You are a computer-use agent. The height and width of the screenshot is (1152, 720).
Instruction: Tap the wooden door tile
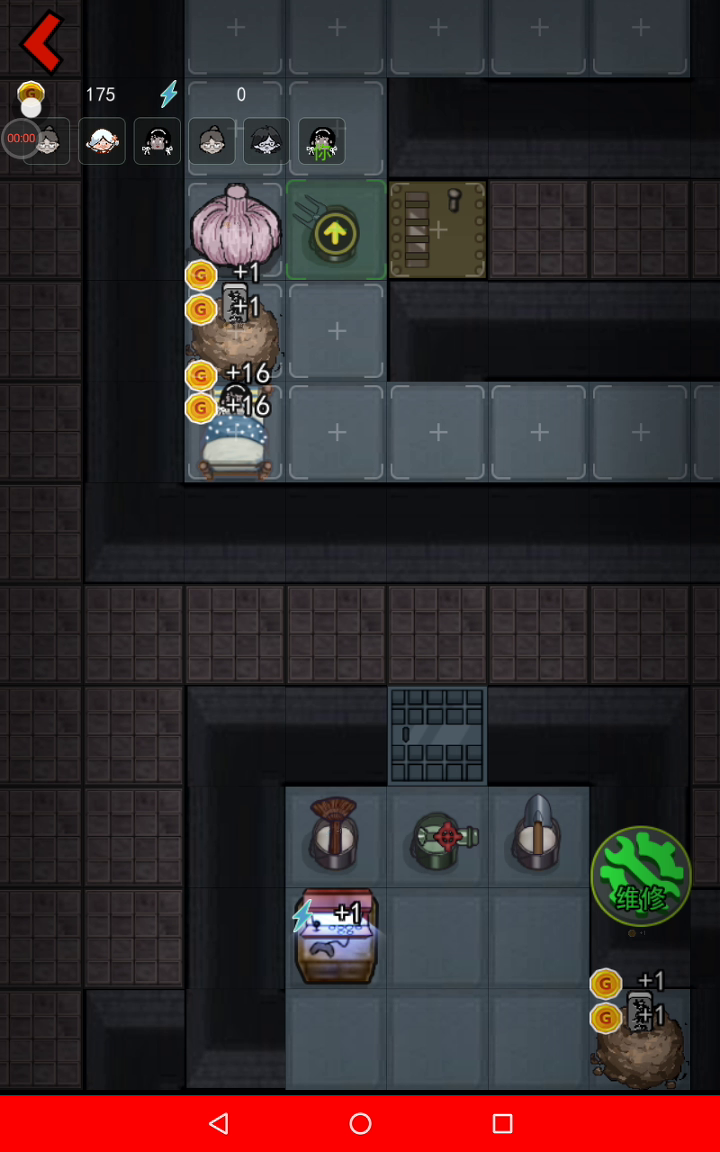437,230
